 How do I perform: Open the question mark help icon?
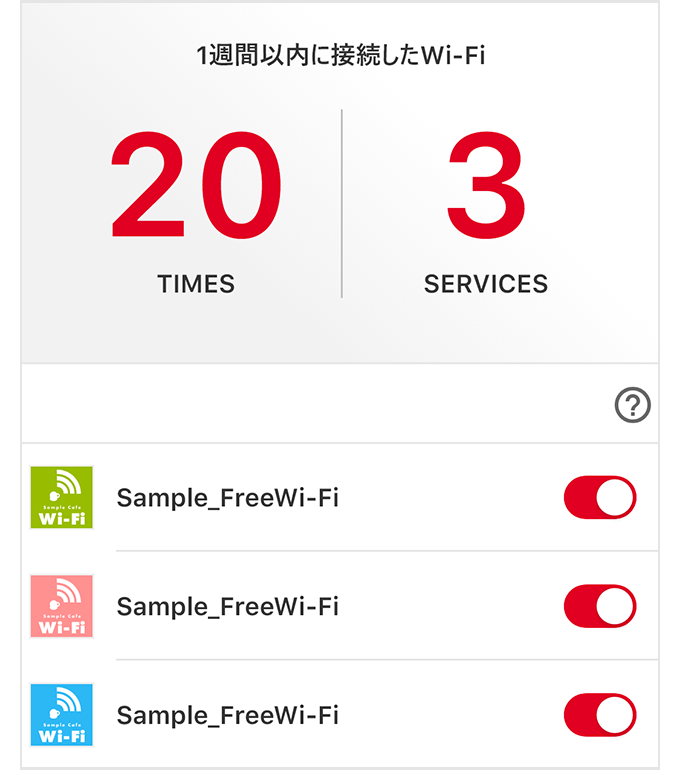tap(632, 405)
